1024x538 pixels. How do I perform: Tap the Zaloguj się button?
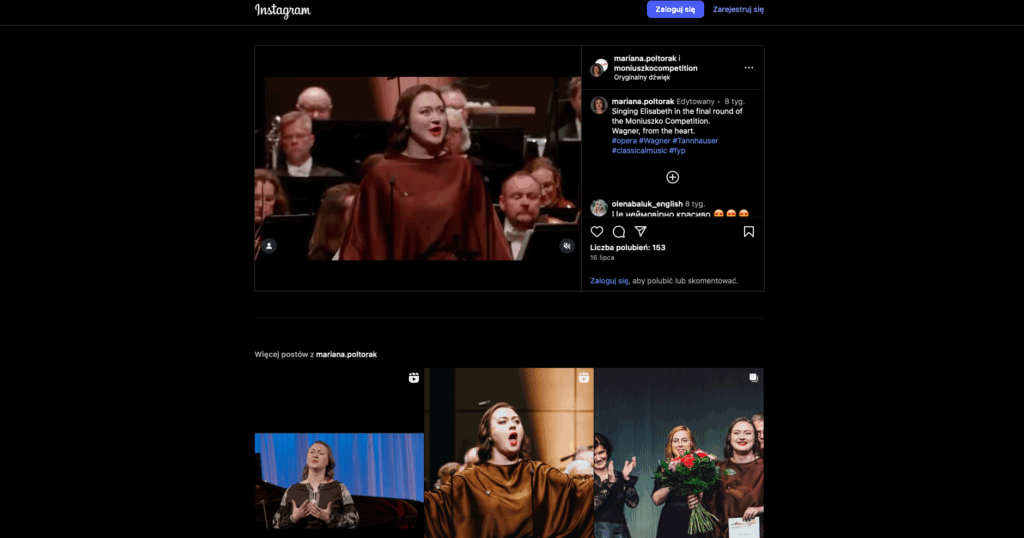click(x=675, y=9)
